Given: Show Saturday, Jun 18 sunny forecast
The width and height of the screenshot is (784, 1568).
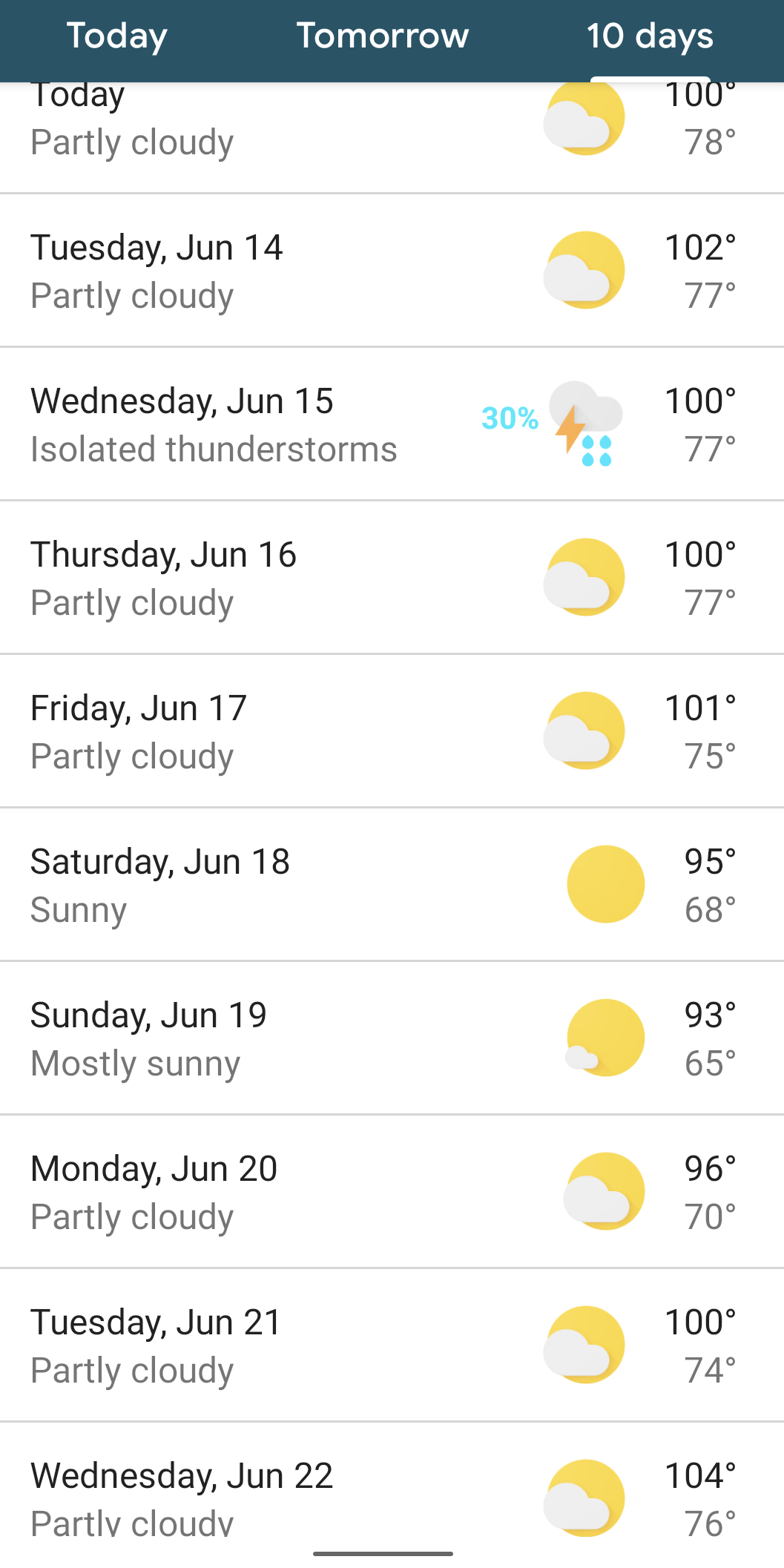Looking at the screenshot, I should tap(392, 885).
